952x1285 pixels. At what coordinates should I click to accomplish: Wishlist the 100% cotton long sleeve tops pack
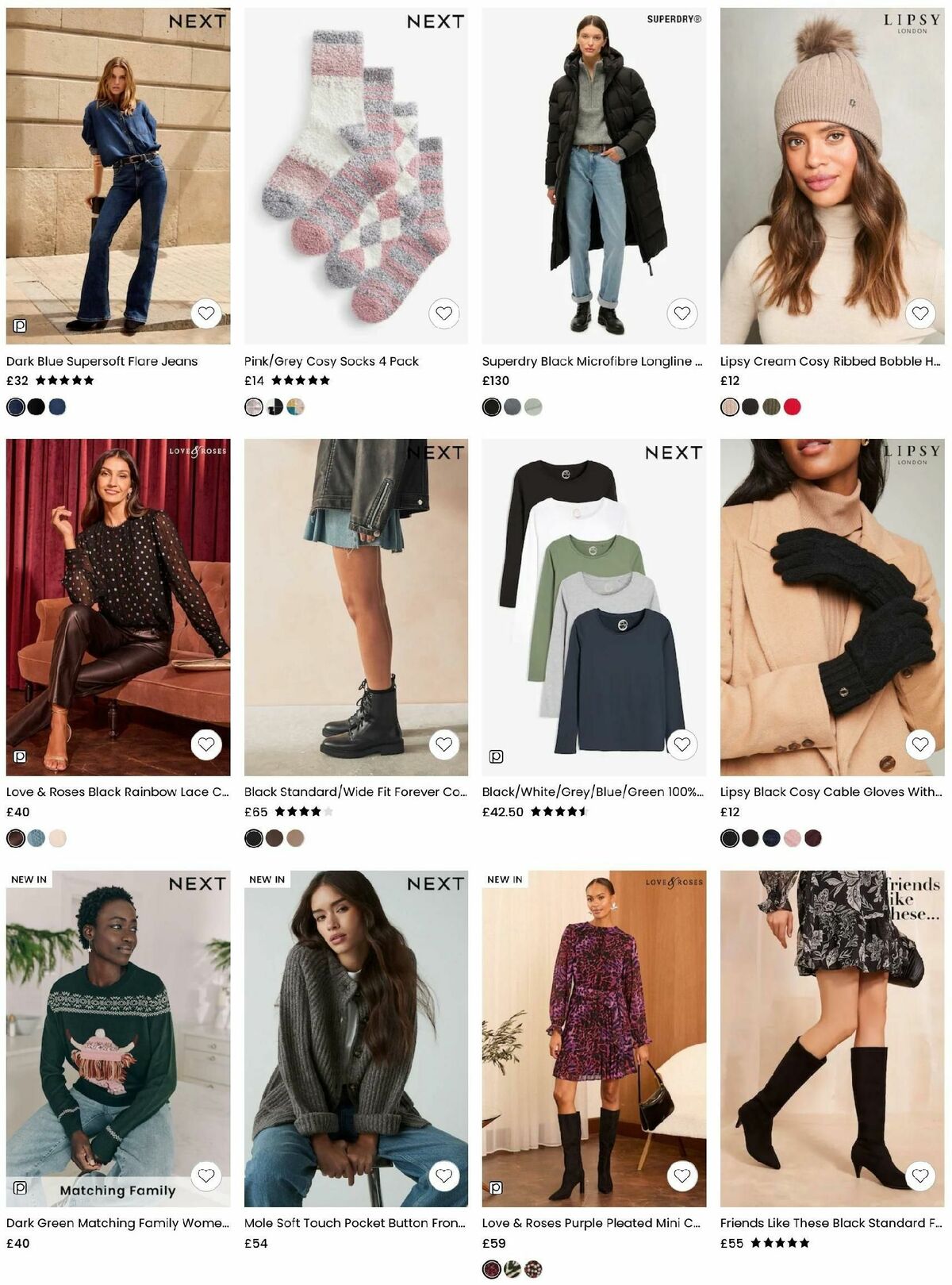[681, 744]
